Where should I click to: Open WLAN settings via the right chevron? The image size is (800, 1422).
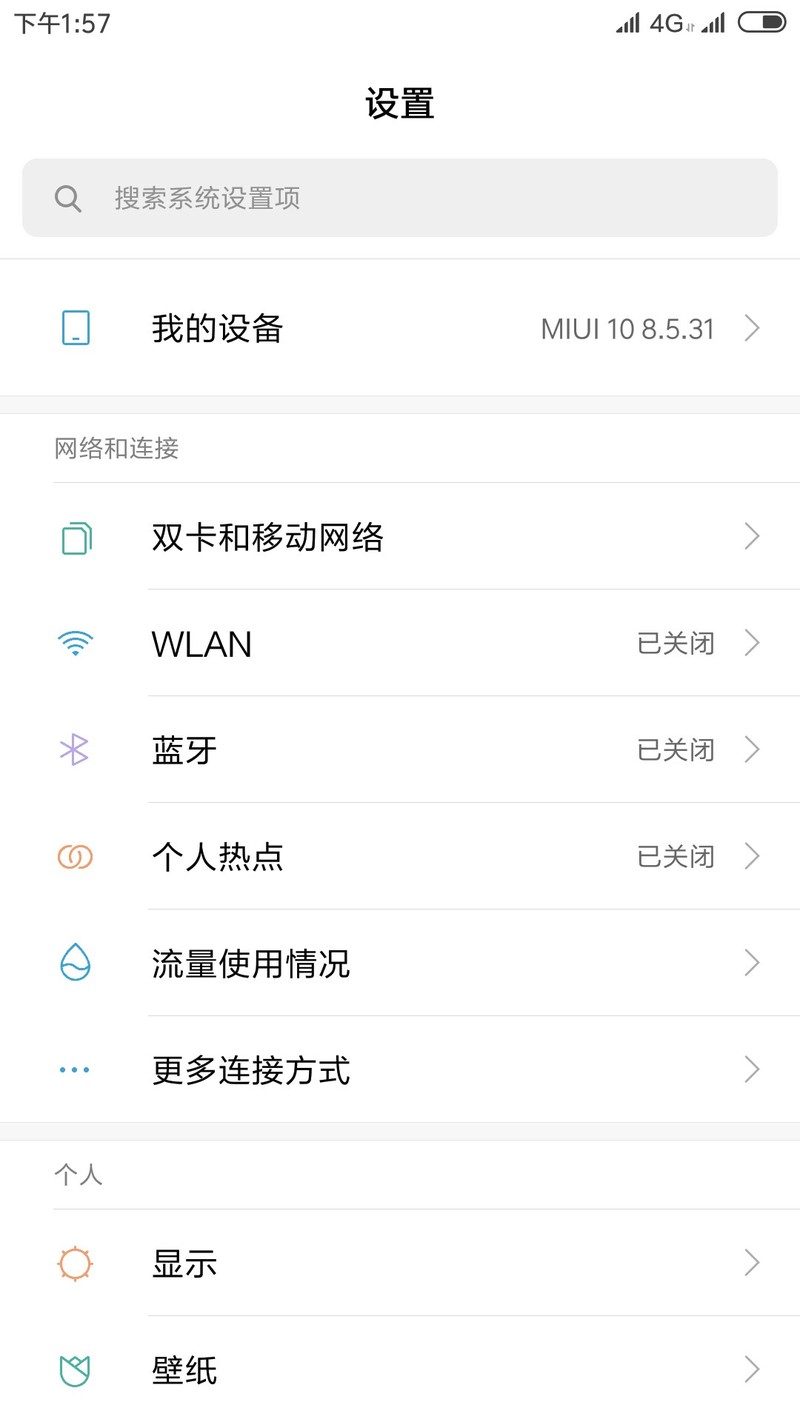coord(752,643)
